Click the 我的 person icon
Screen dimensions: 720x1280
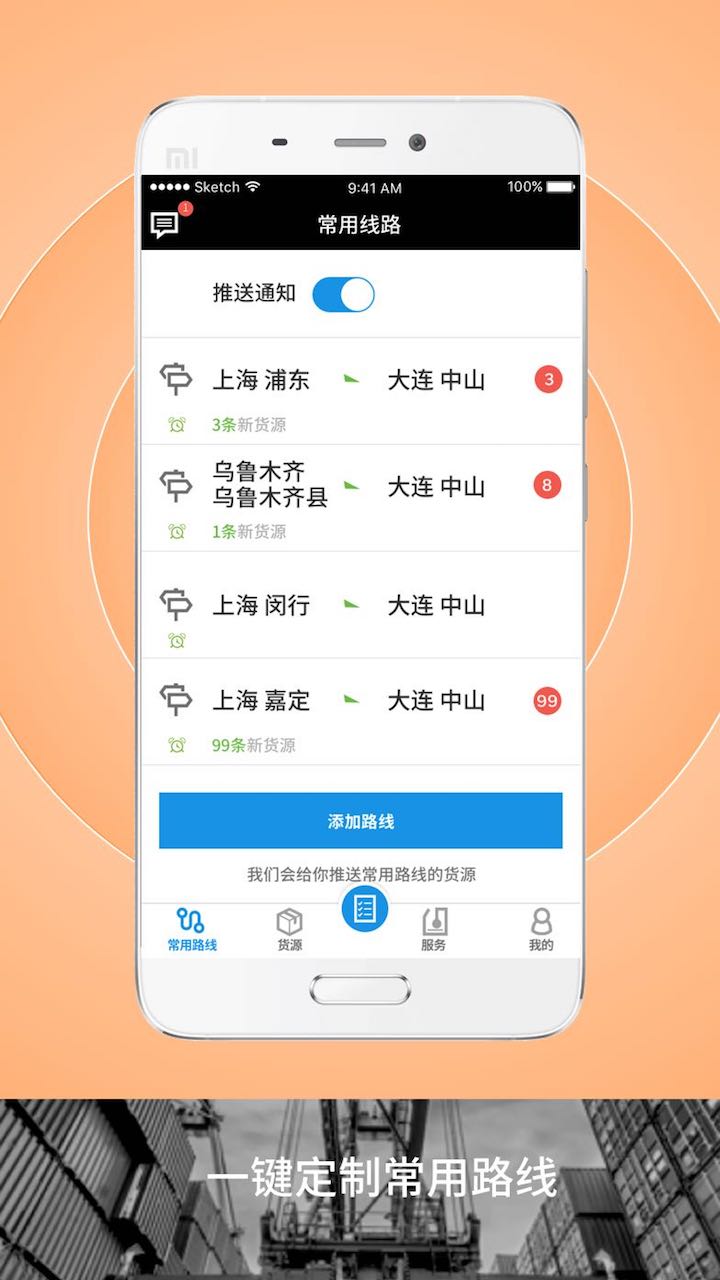click(x=540, y=920)
